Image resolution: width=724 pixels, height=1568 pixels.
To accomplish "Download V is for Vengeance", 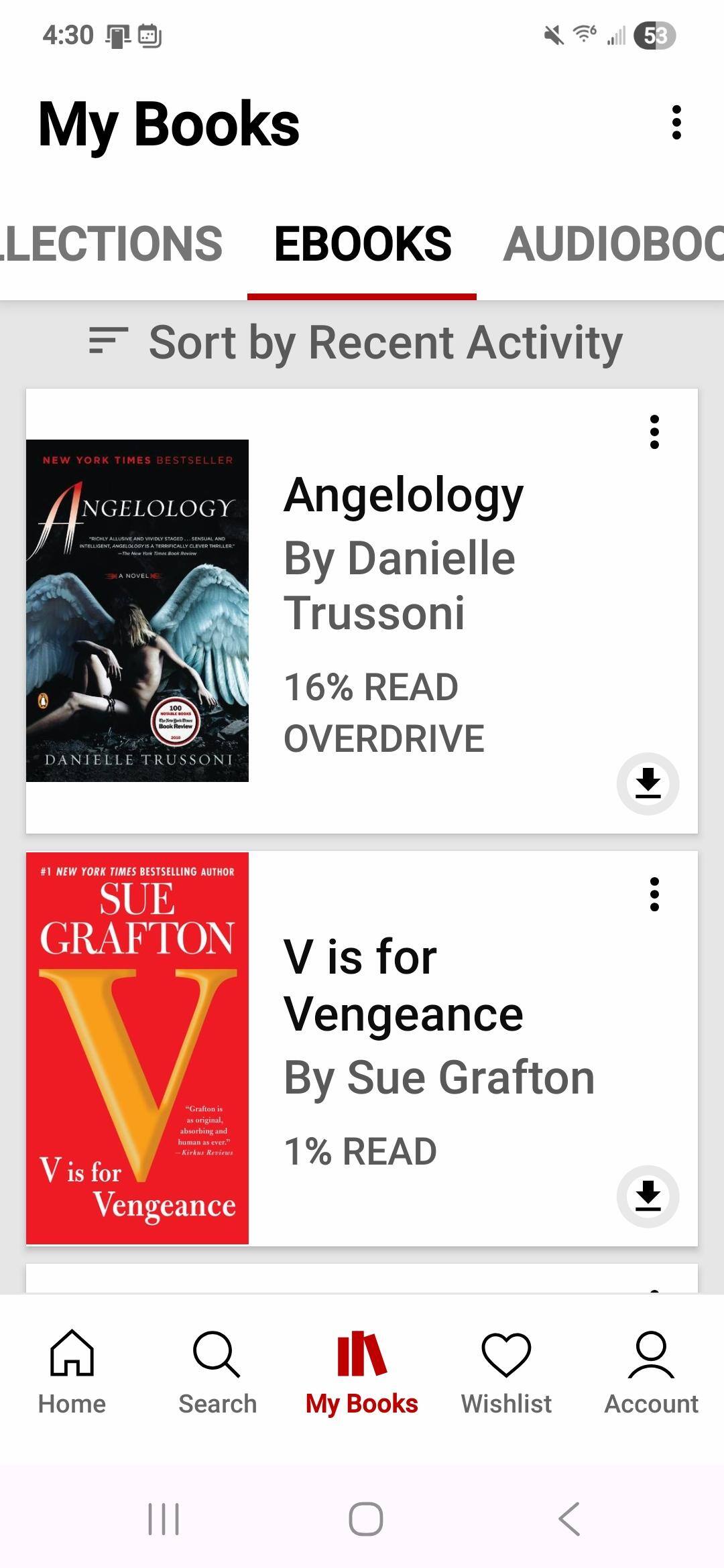I will point(648,1196).
